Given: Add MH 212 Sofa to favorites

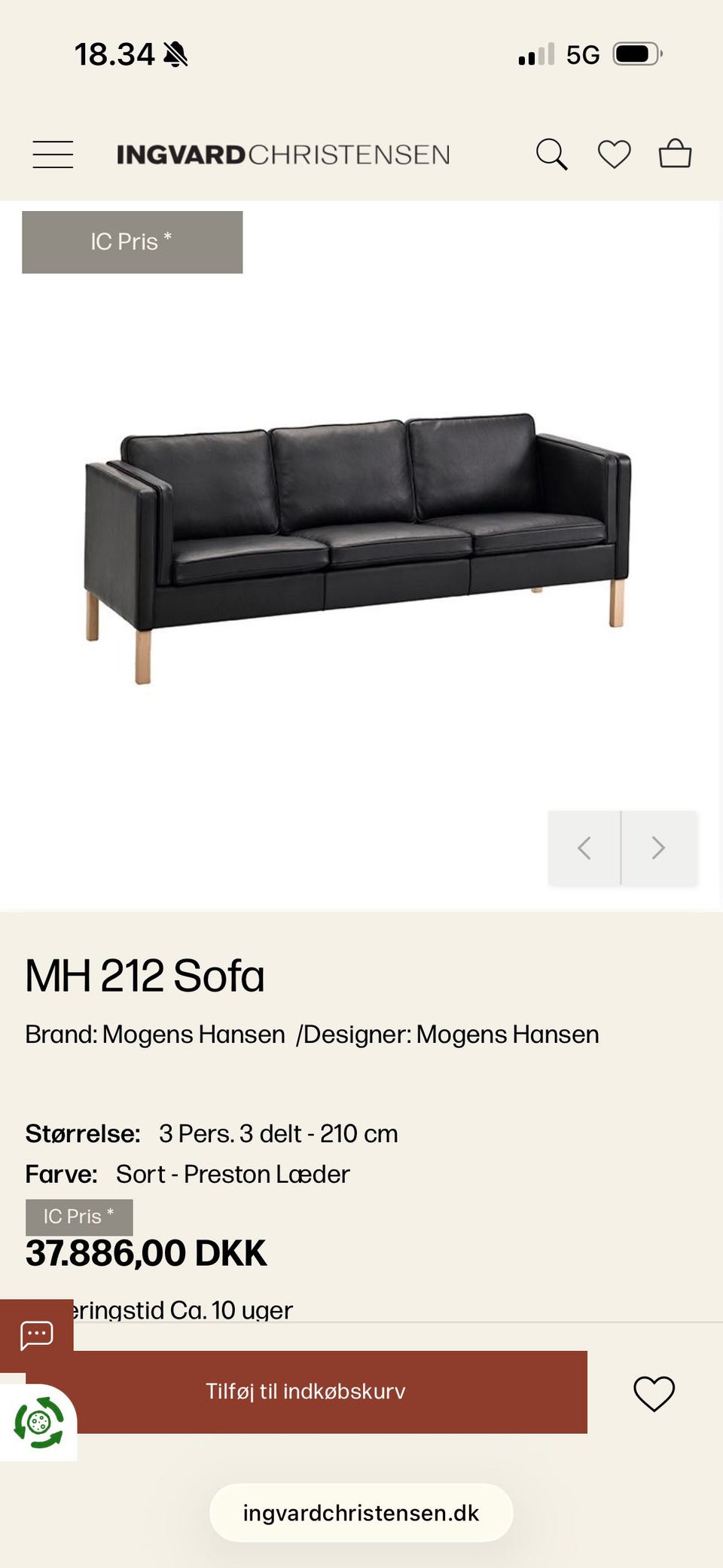Looking at the screenshot, I should [654, 1393].
